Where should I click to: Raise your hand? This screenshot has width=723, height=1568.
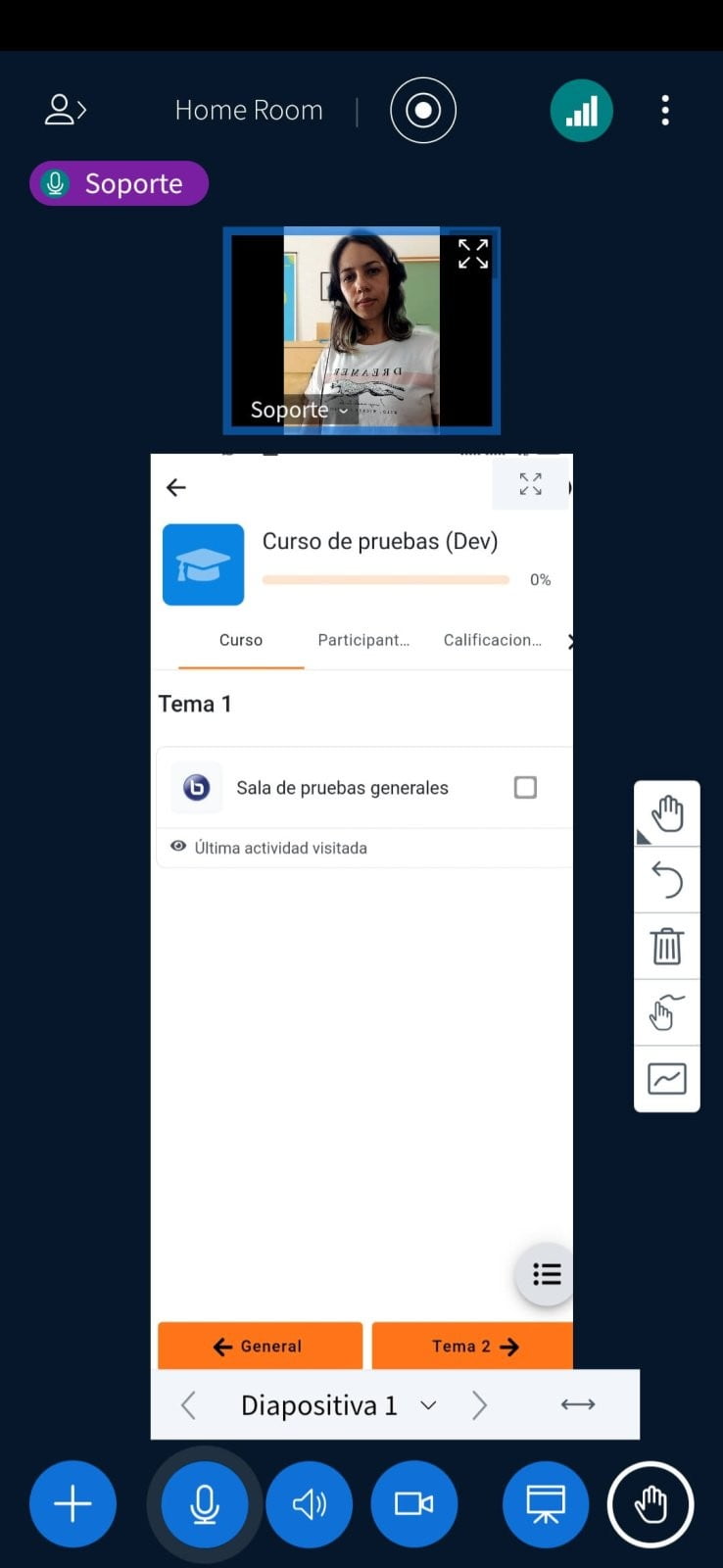[x=651, y=1503]
